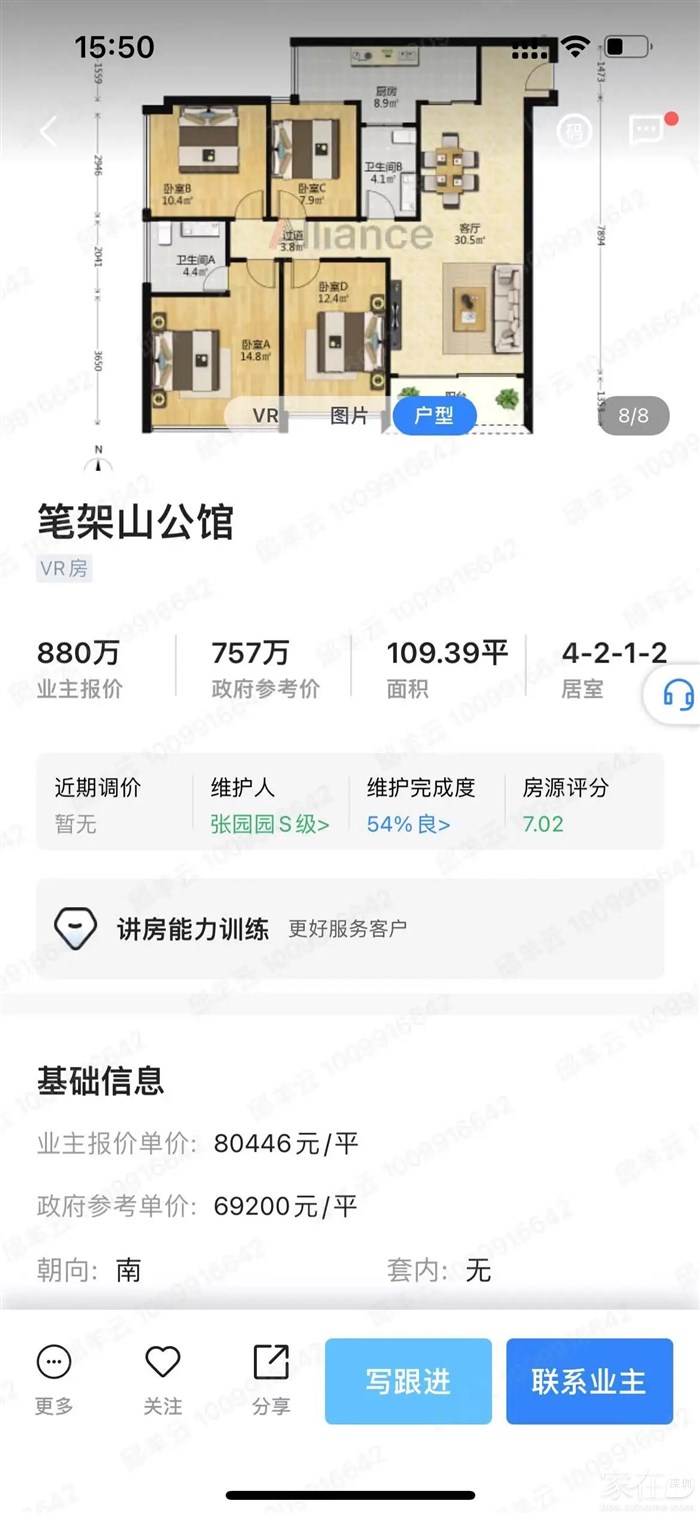
Task: Share this listing via 分享
Action: point(271,1380)
